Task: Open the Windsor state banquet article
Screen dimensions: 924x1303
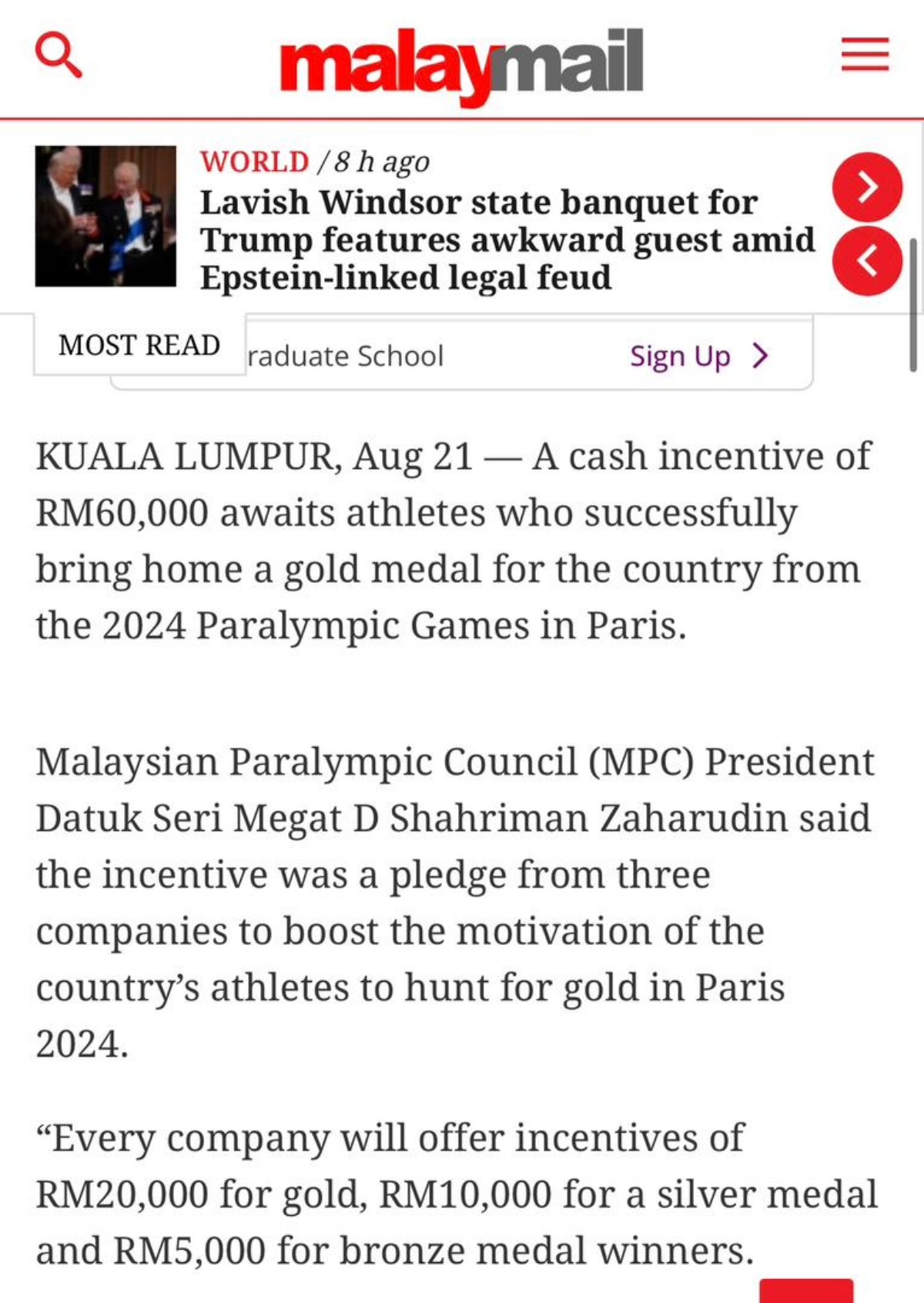Action: coord(506,239)
